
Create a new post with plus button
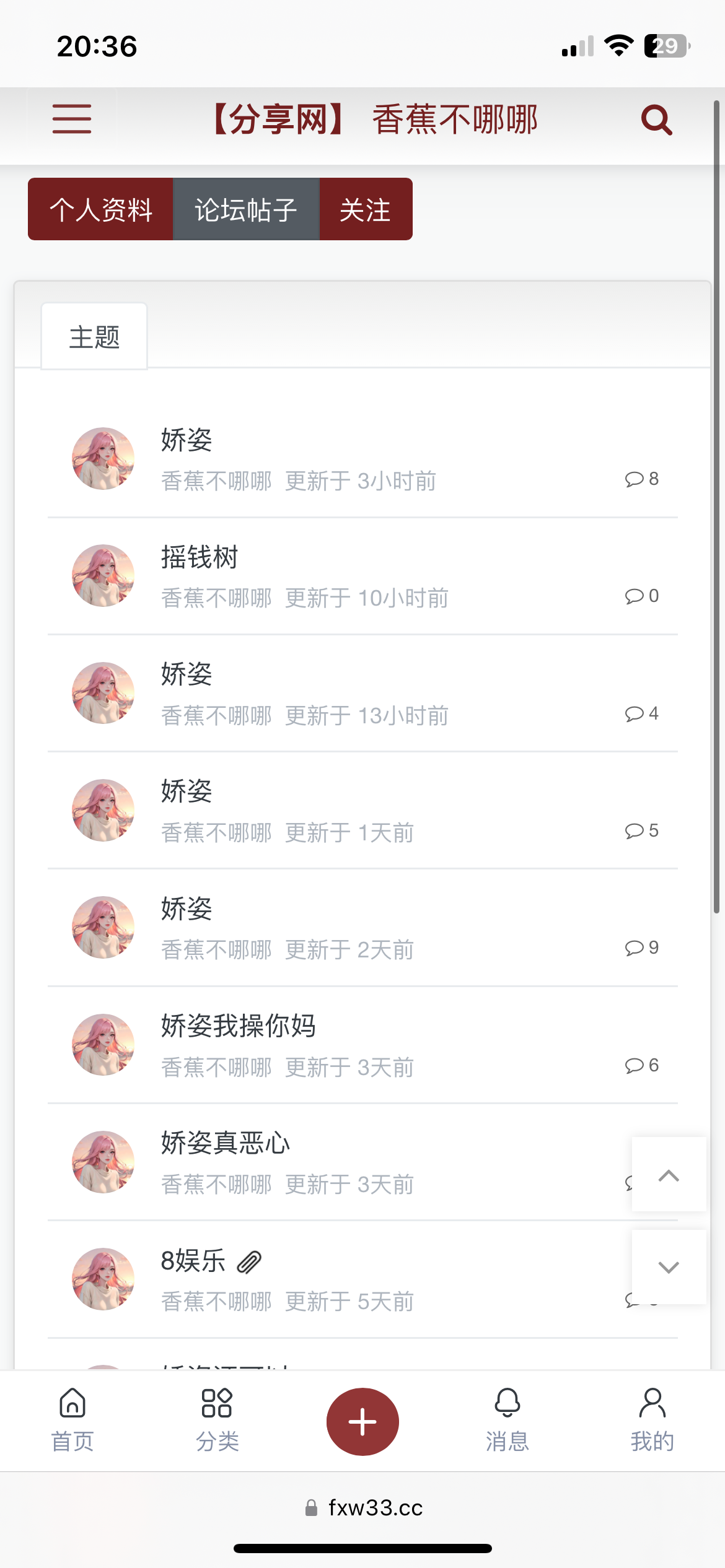click(x=362, y=1421)
